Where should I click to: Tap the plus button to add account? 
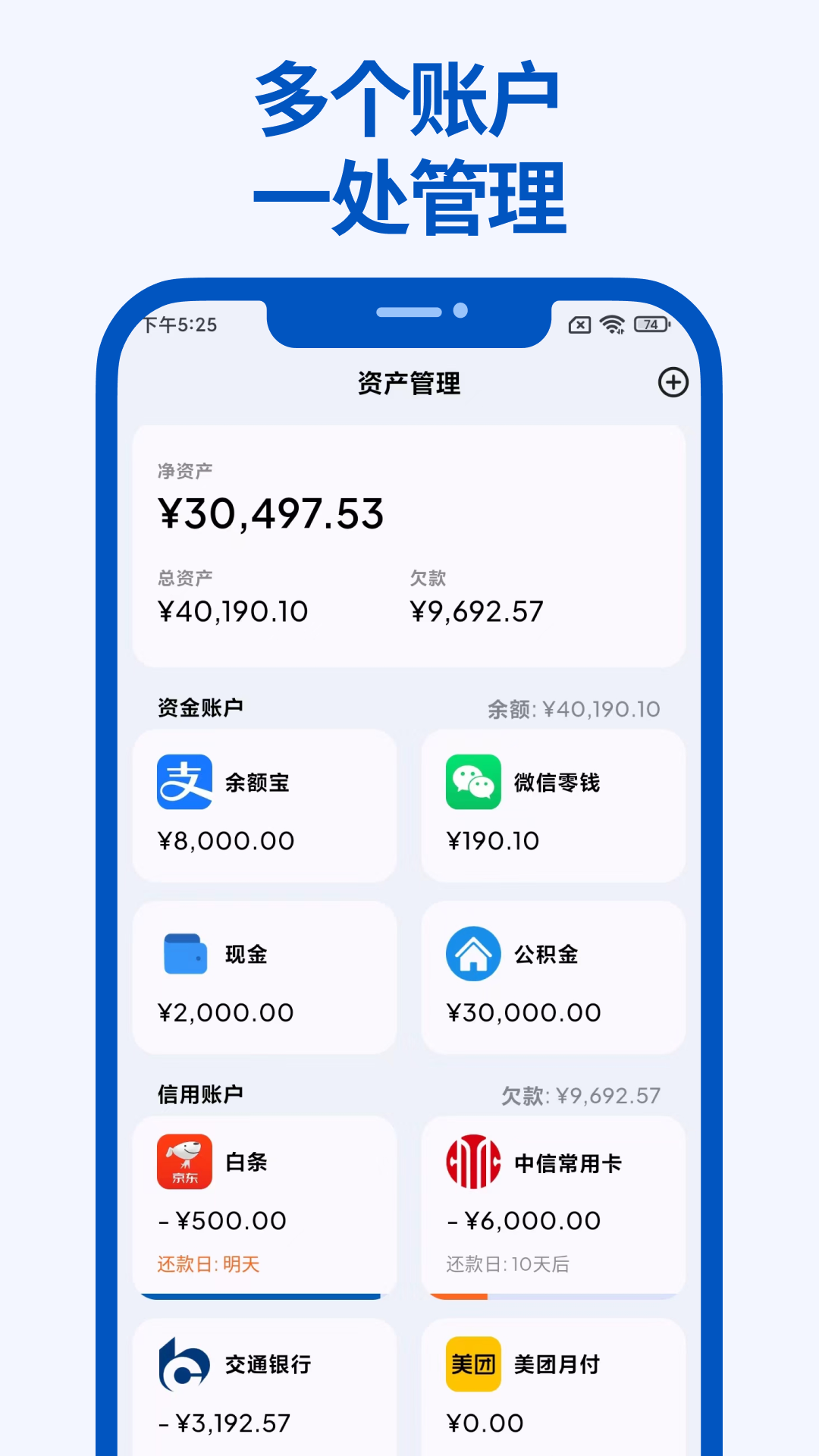[672, 381]
